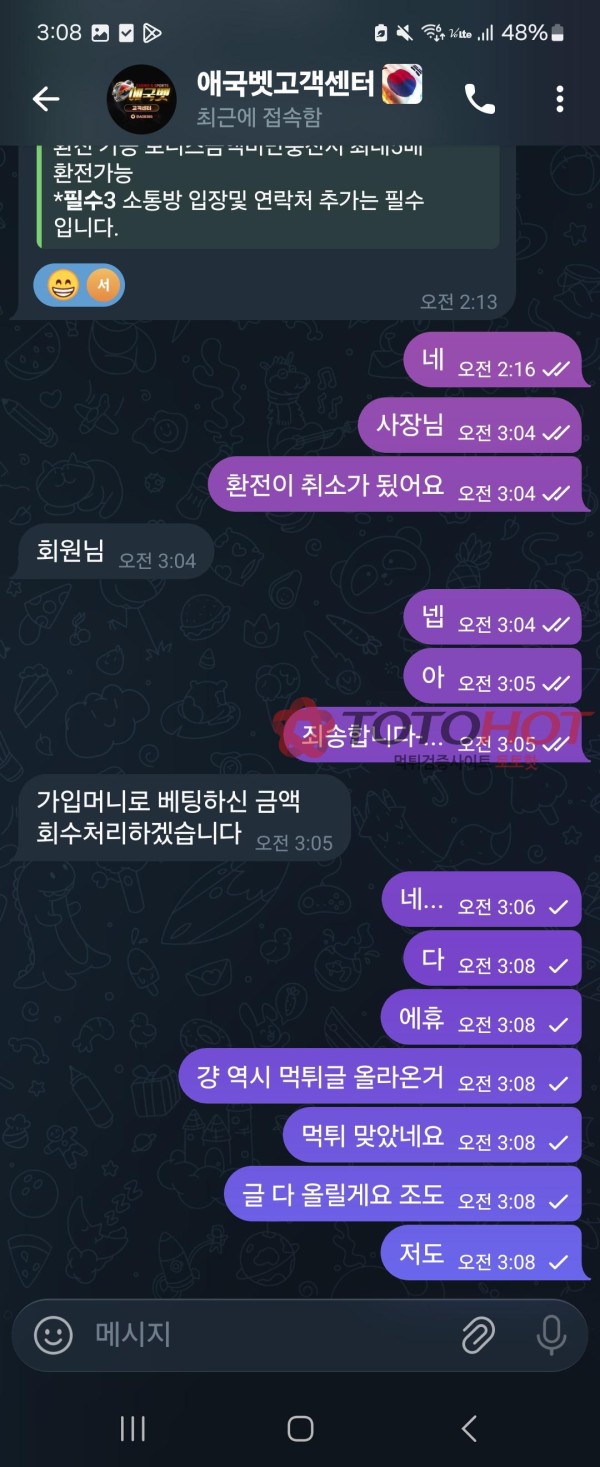600x1467 pixels.
Task: Tap the 메시지 input field
Action: (x=270, y=1334)
